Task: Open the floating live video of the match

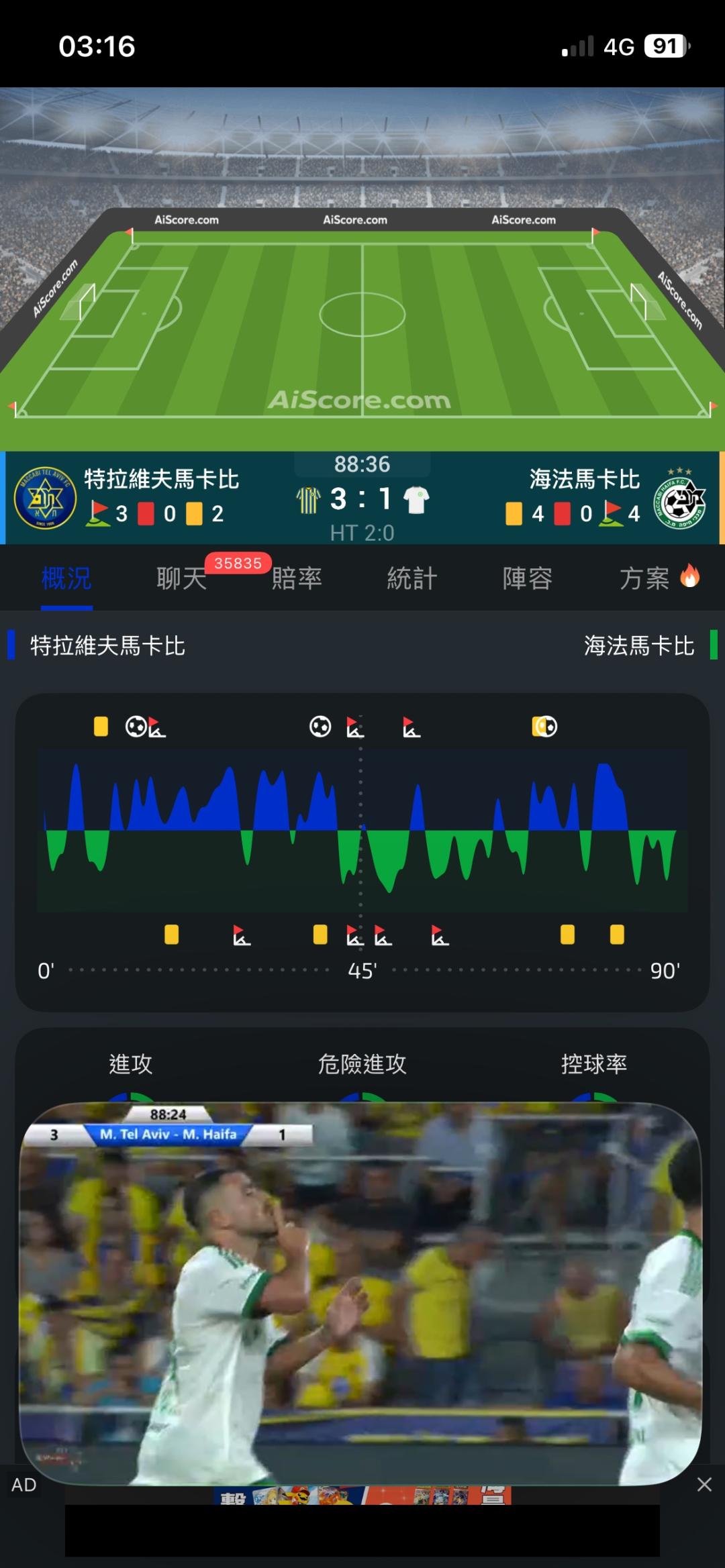Action: (x=361, y=1293)
